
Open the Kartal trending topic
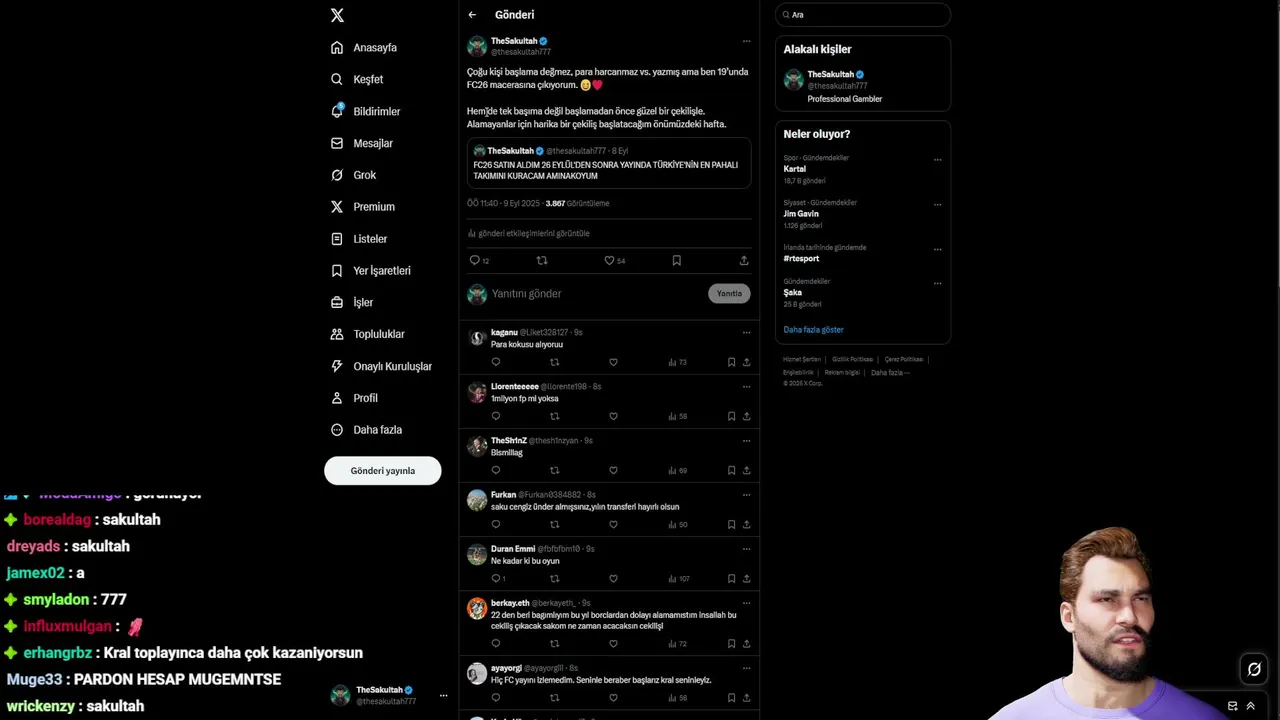coord(795,169)
